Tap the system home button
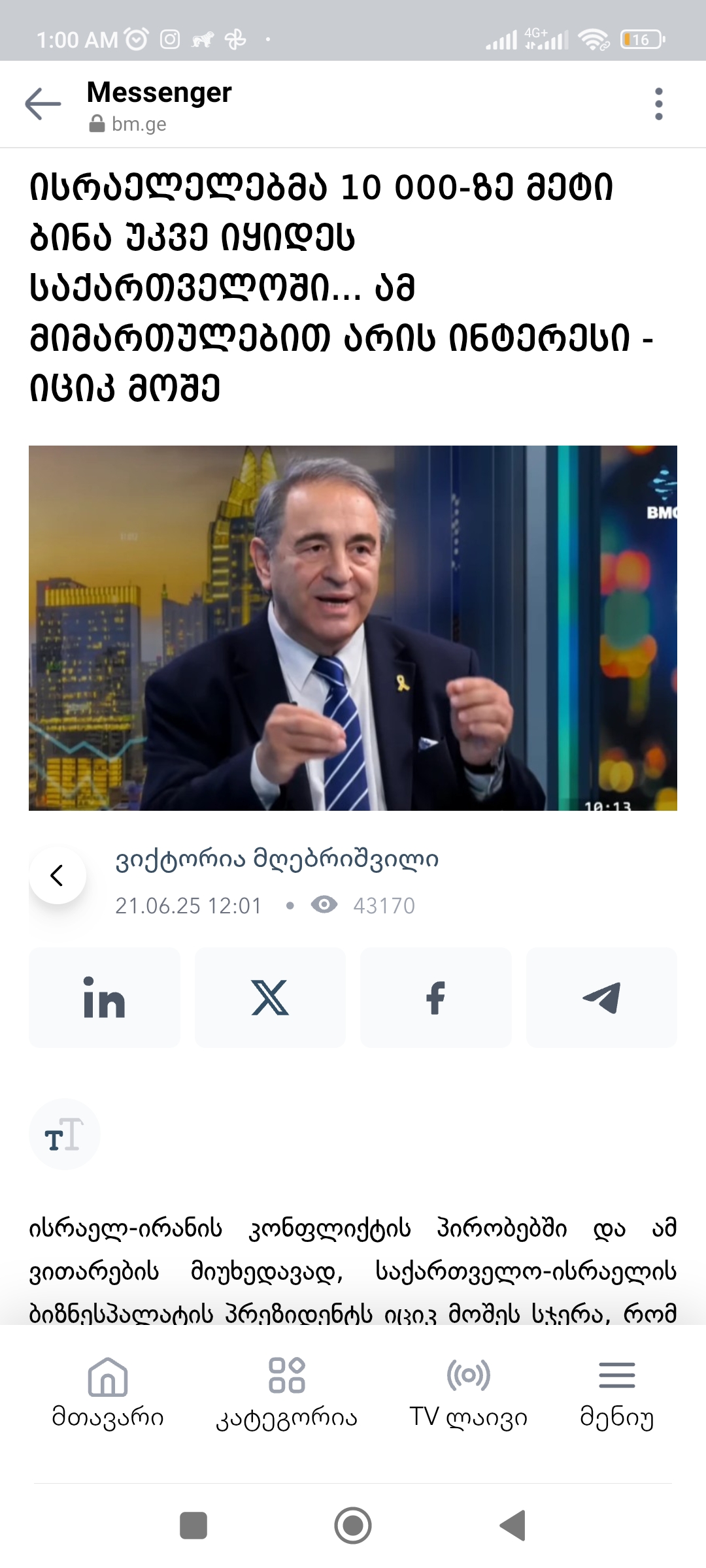 (x=353, y=1526)
